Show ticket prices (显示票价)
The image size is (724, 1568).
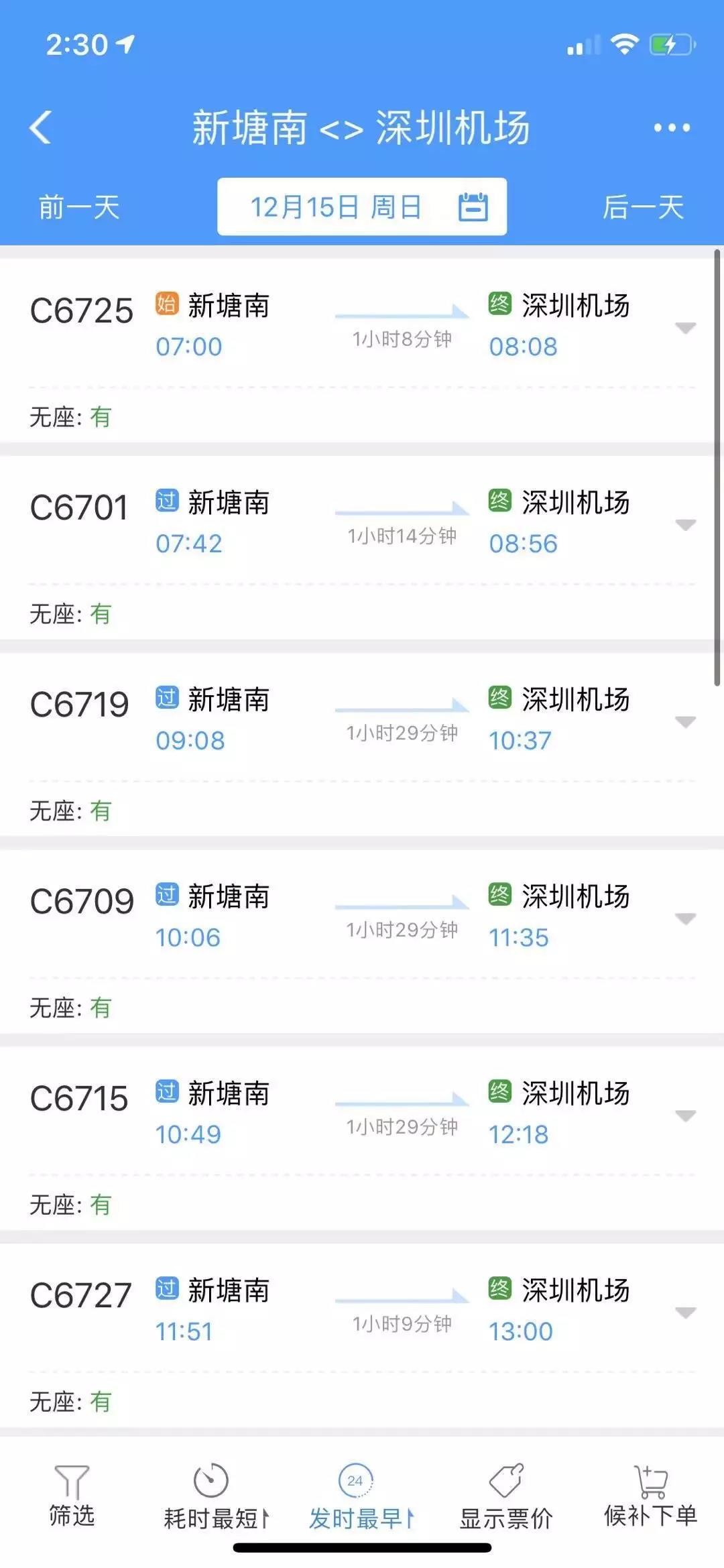point(506,1496)
